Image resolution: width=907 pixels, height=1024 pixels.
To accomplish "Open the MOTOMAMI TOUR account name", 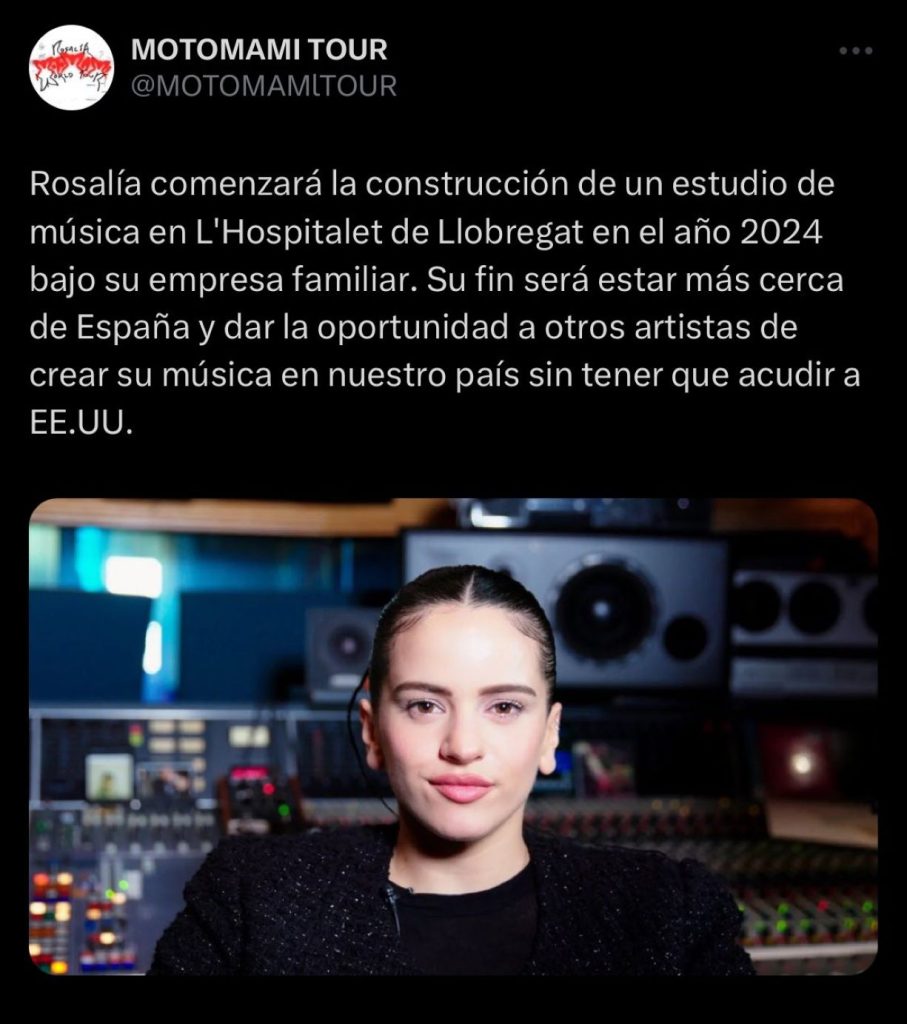I will (x=259, y=49).
